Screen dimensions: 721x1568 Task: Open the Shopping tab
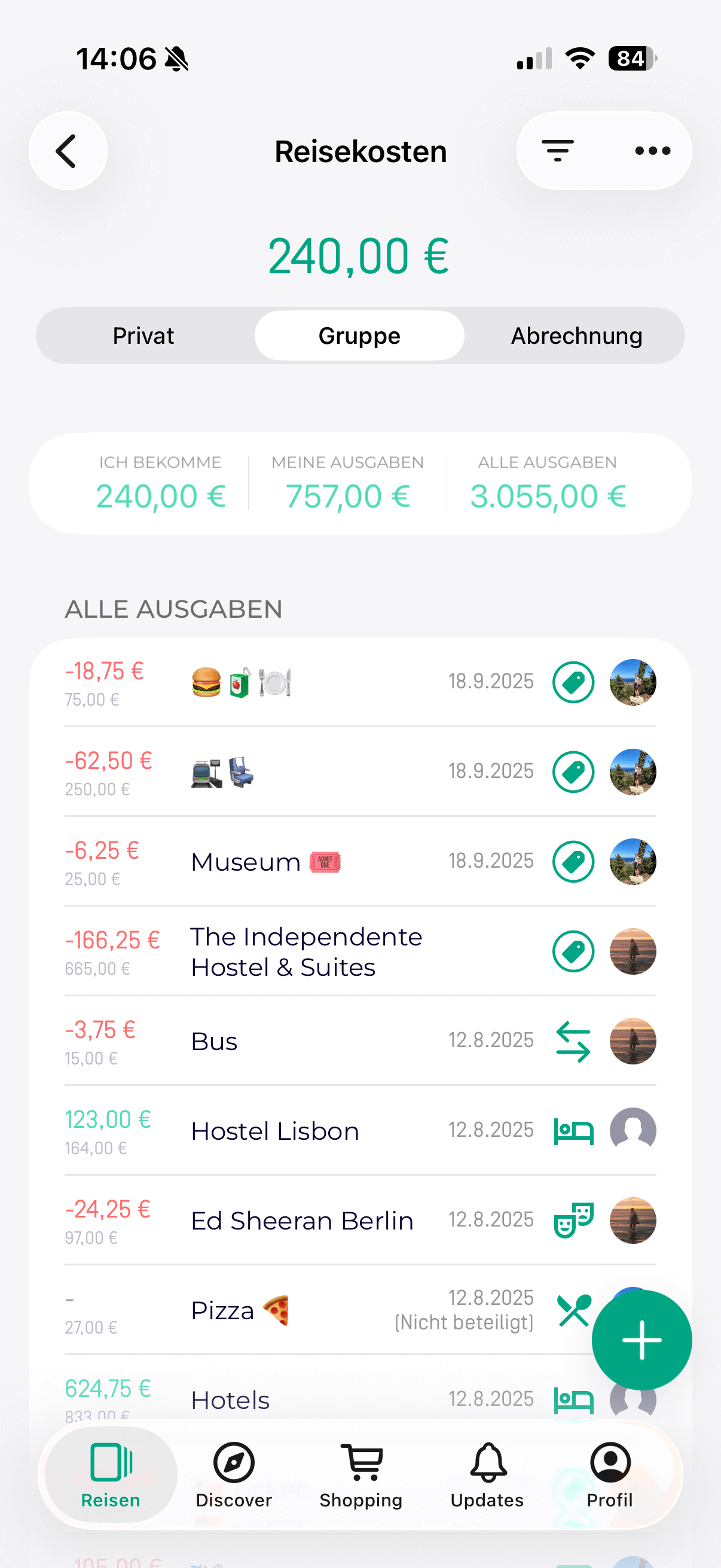(361, 1475)
